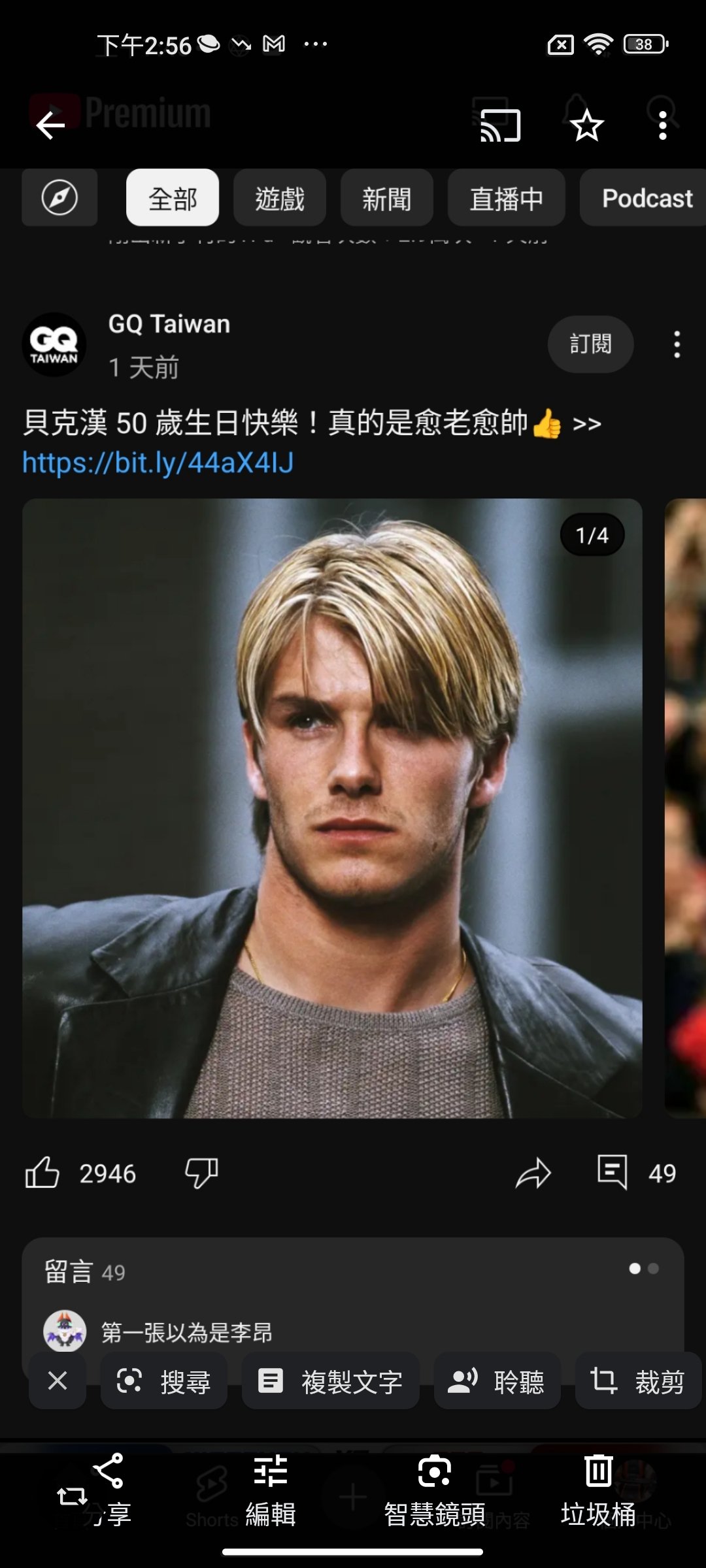Tap the 複製文字 copy text chip
The height and width of the screenshot is (1568, 706).
point(331,1381)
